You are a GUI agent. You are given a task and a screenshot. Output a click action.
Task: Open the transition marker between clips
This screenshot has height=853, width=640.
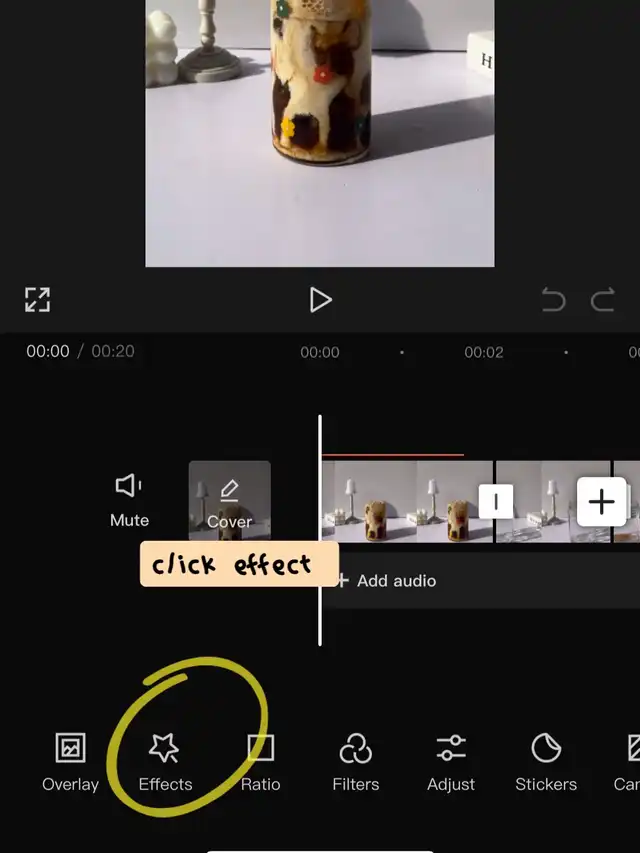(x=495, y=501)
